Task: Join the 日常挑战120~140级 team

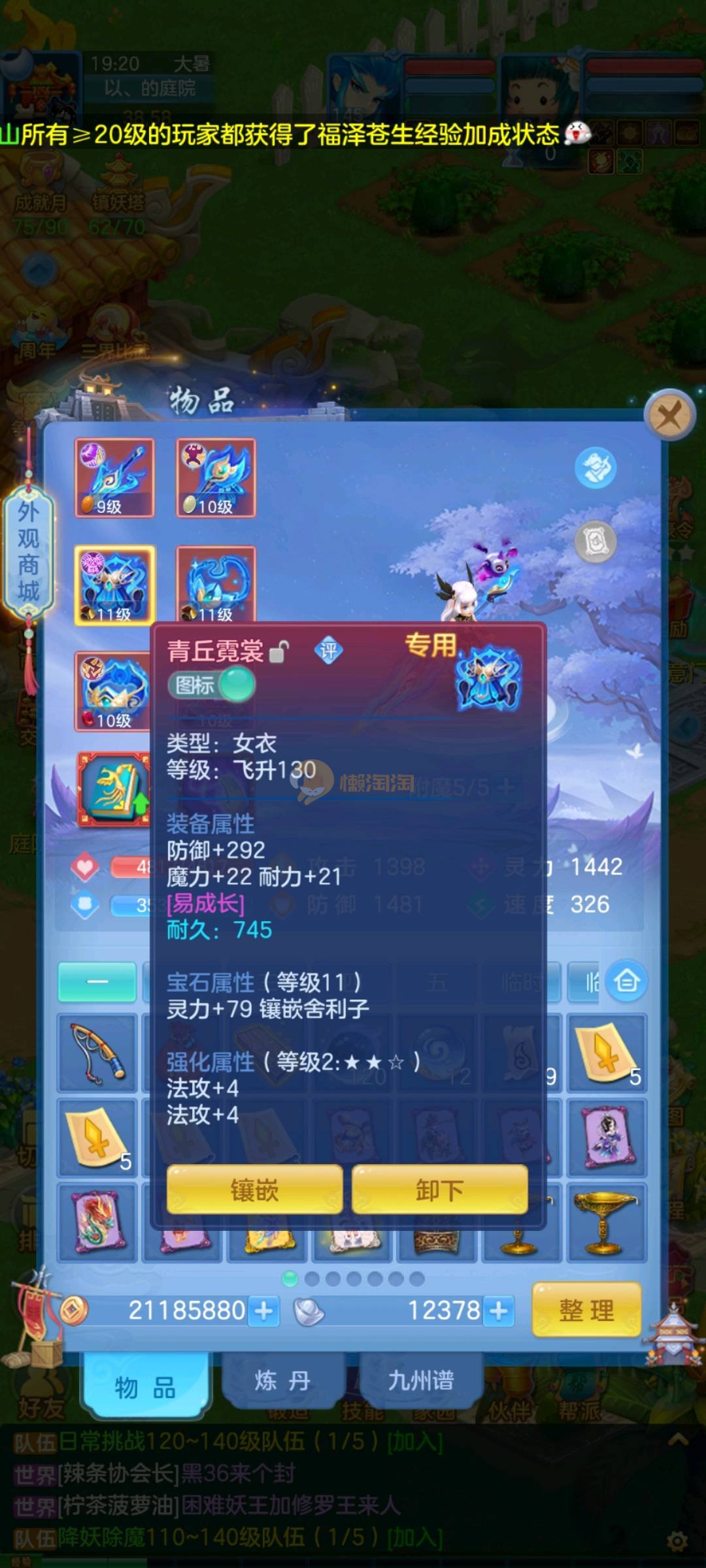Action: [414, 1441]
